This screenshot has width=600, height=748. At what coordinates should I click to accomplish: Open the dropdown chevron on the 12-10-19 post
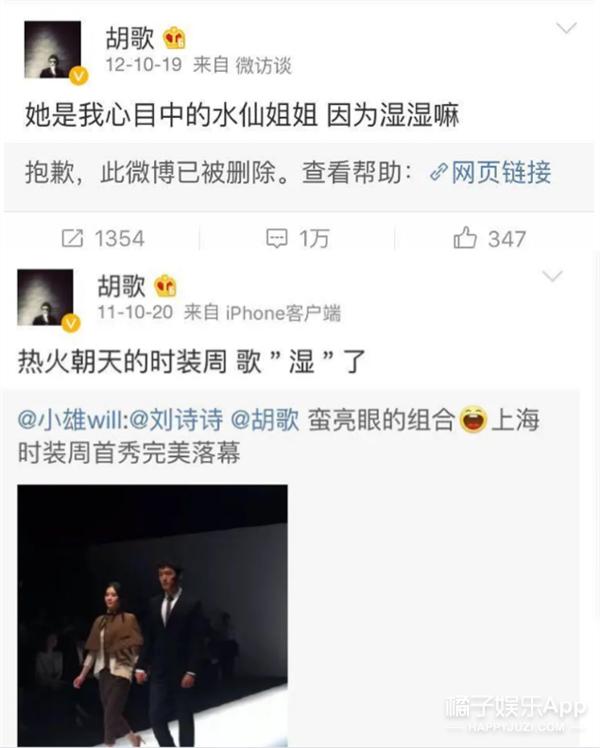[566, 28]
